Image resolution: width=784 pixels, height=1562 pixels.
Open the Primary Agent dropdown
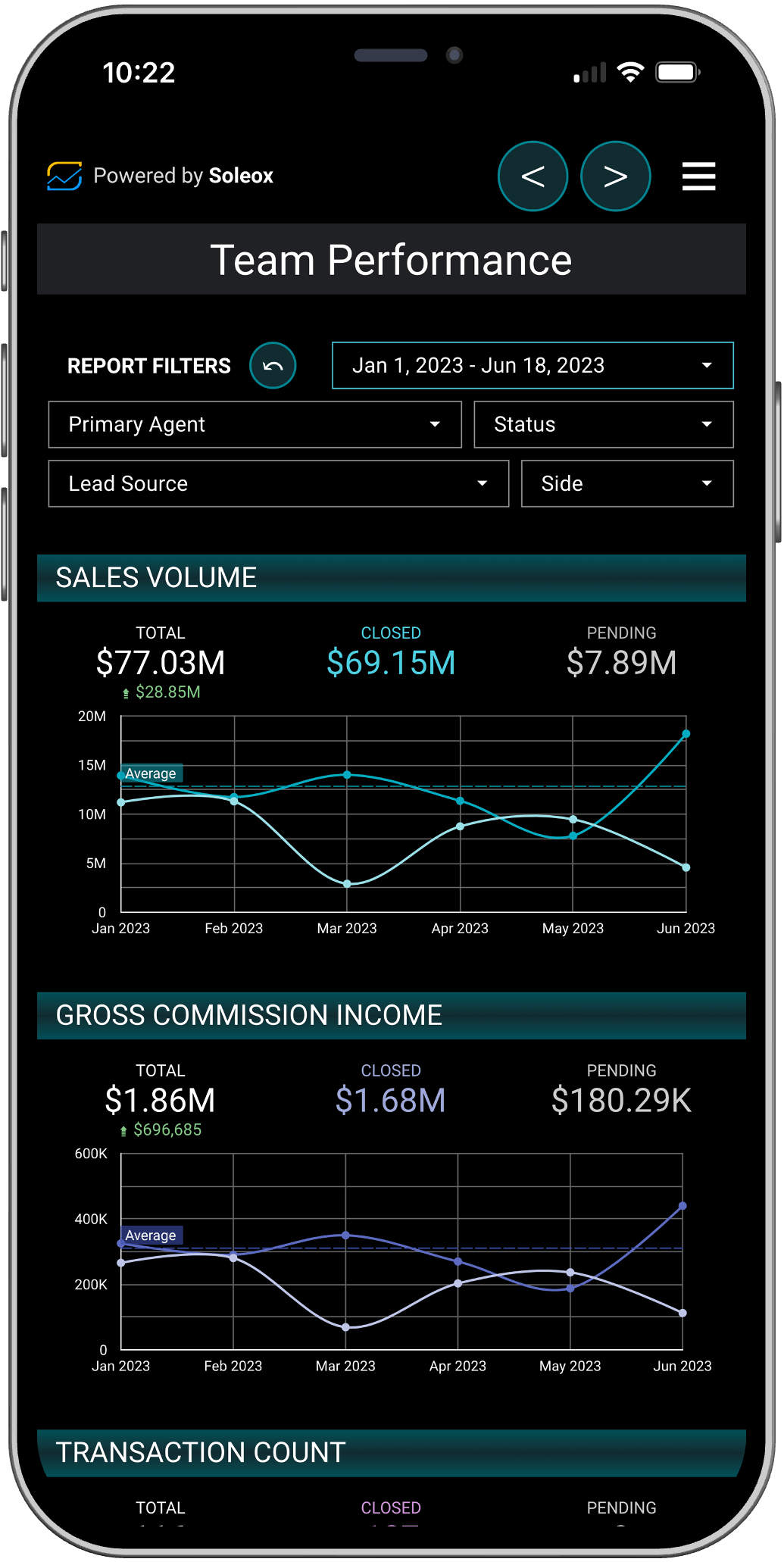[255, 424]
